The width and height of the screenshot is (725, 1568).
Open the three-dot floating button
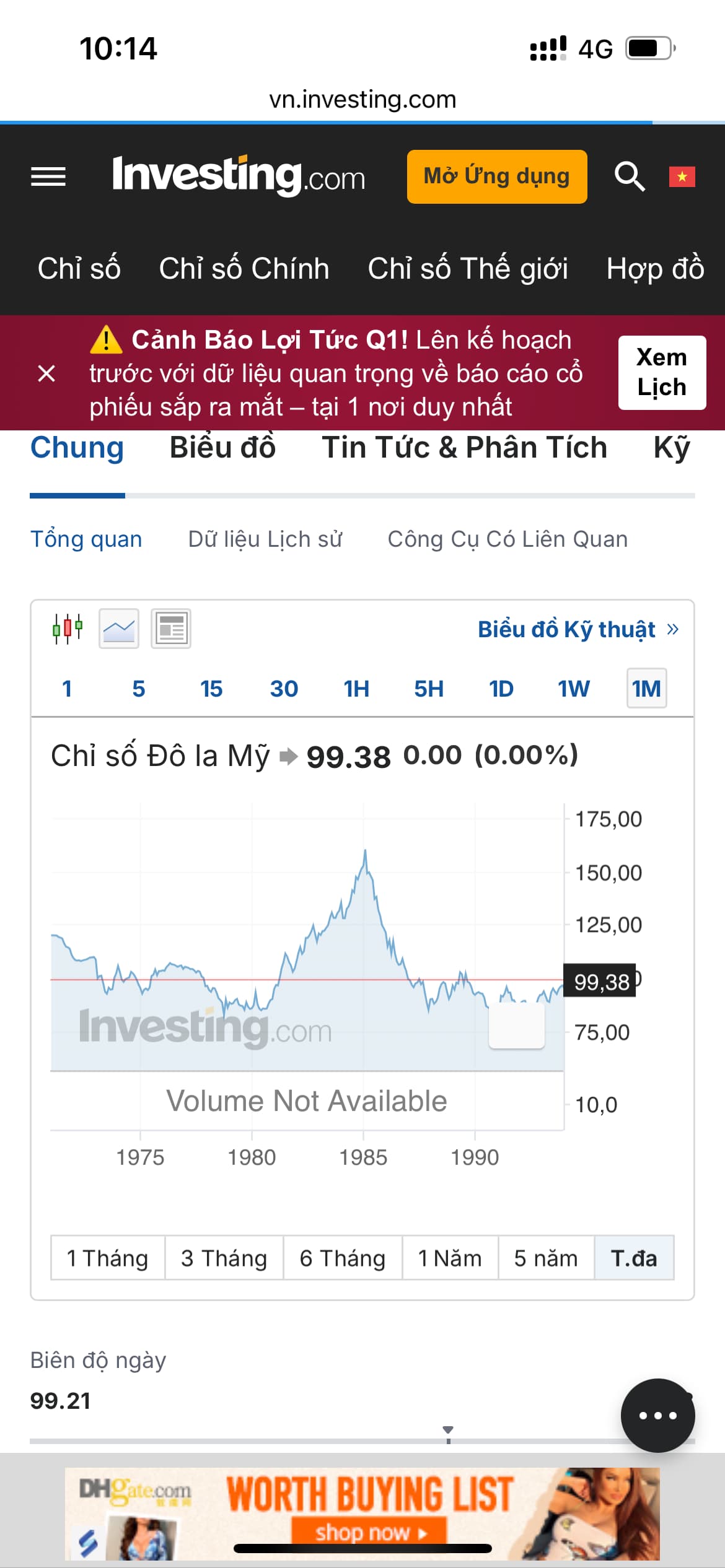pyautogui.click(x=657, y=1416)
